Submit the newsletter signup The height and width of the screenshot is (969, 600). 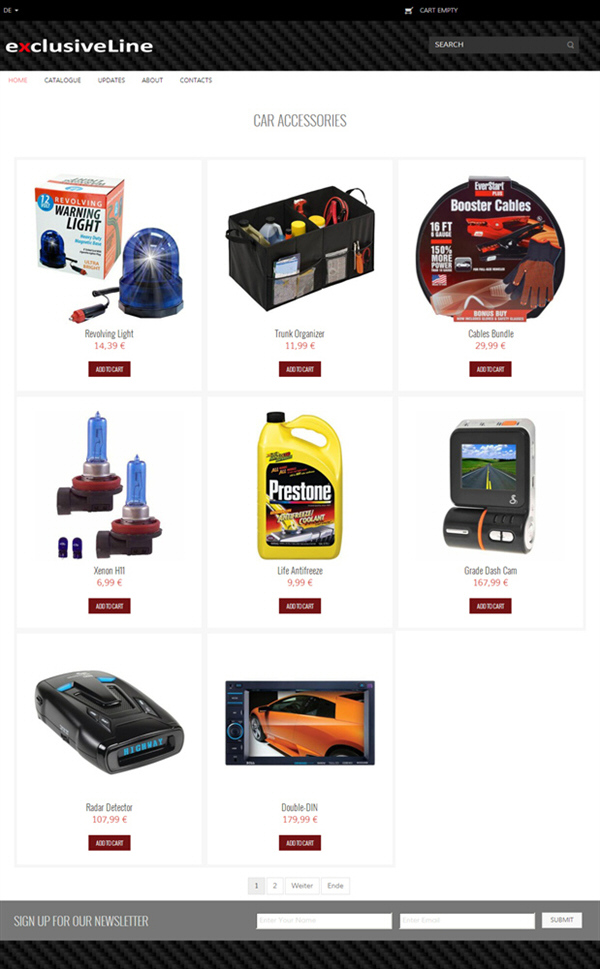(562, 920)
